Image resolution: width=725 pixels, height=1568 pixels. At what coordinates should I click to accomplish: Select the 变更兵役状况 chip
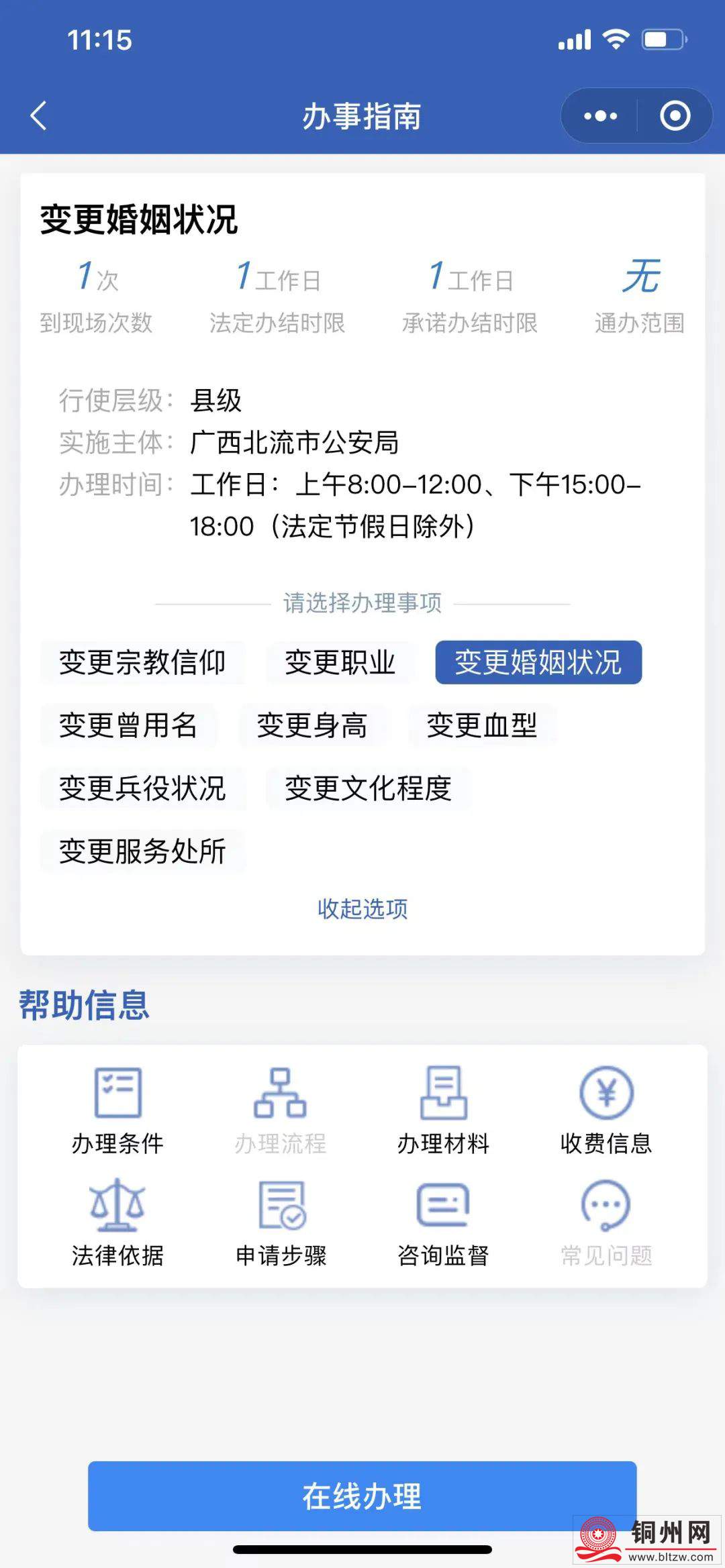coord(142,788)
